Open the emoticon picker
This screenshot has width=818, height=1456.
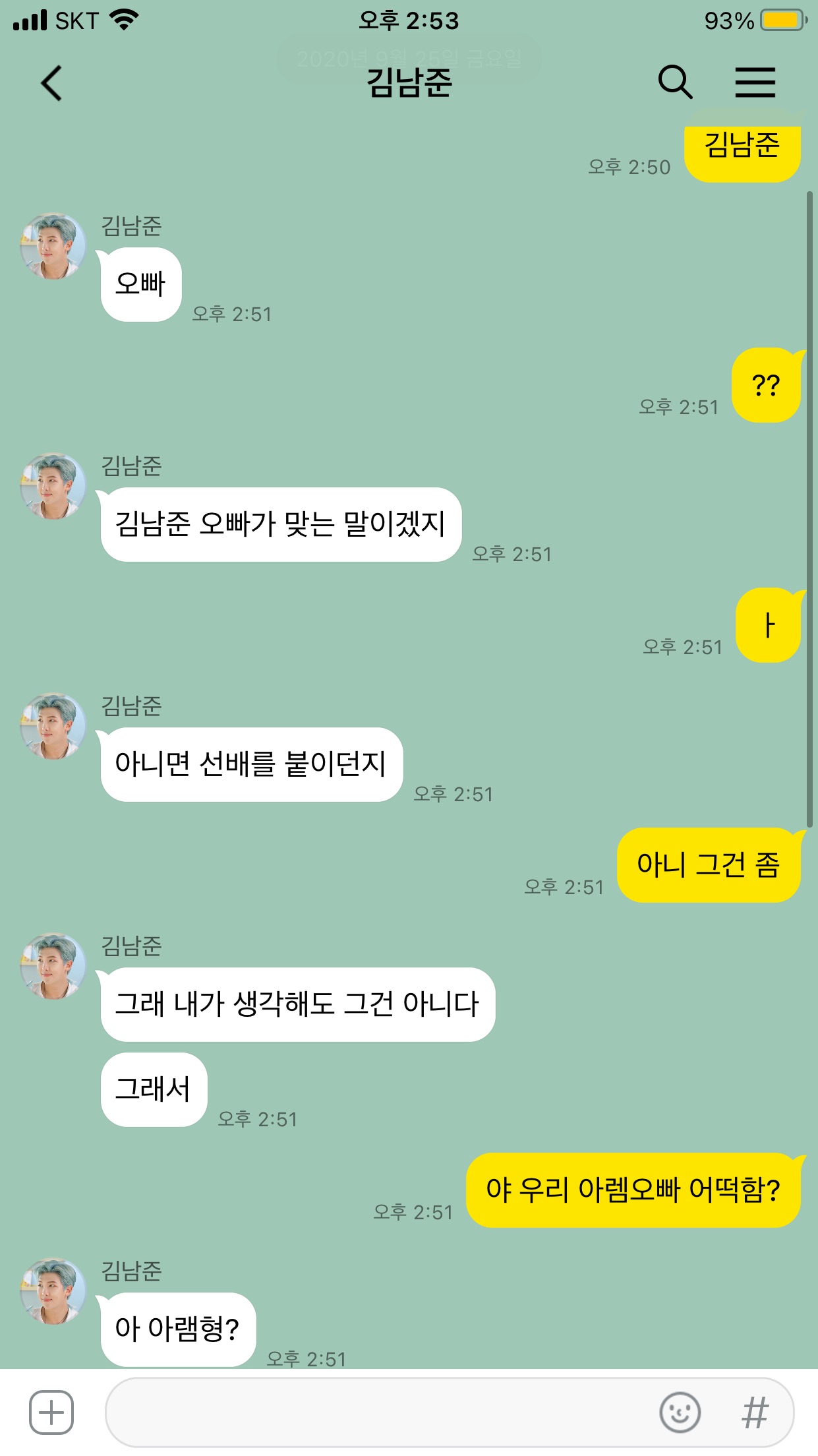(680, 1412)
